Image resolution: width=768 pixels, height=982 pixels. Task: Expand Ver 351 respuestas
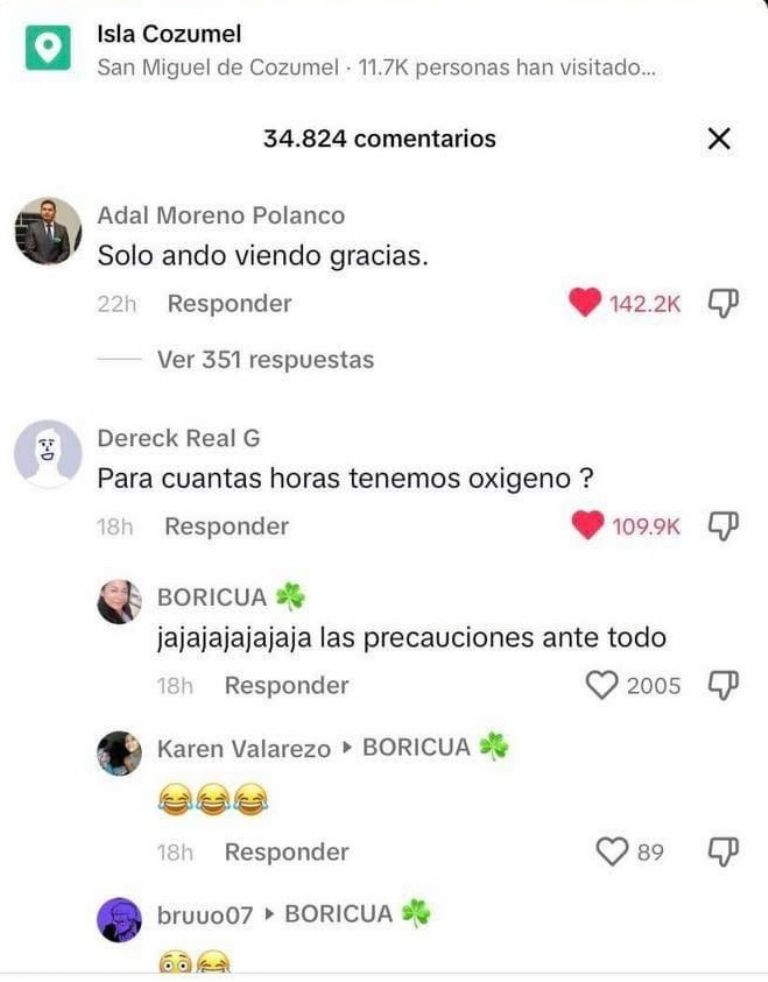[x=265, y=360]
